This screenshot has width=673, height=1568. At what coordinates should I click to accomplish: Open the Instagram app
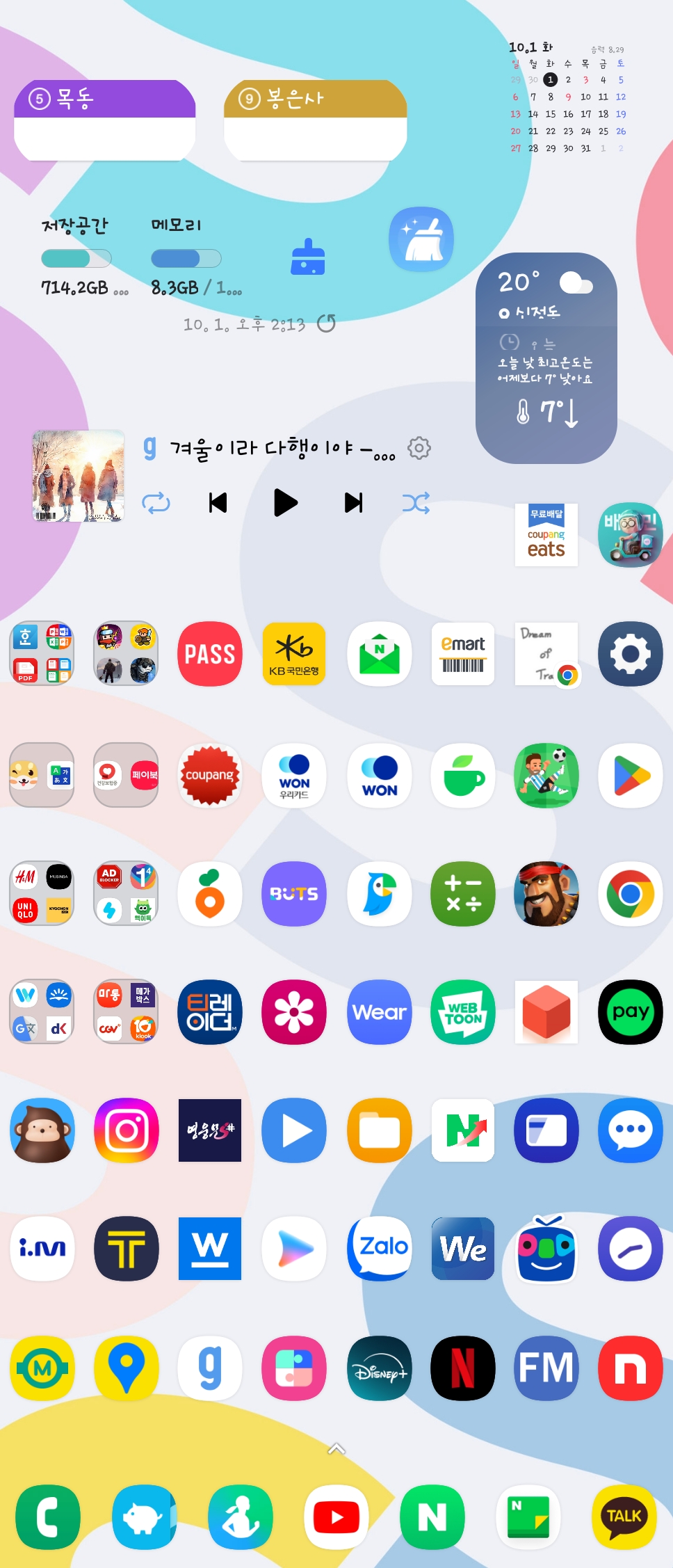[x=126, y=1130]
